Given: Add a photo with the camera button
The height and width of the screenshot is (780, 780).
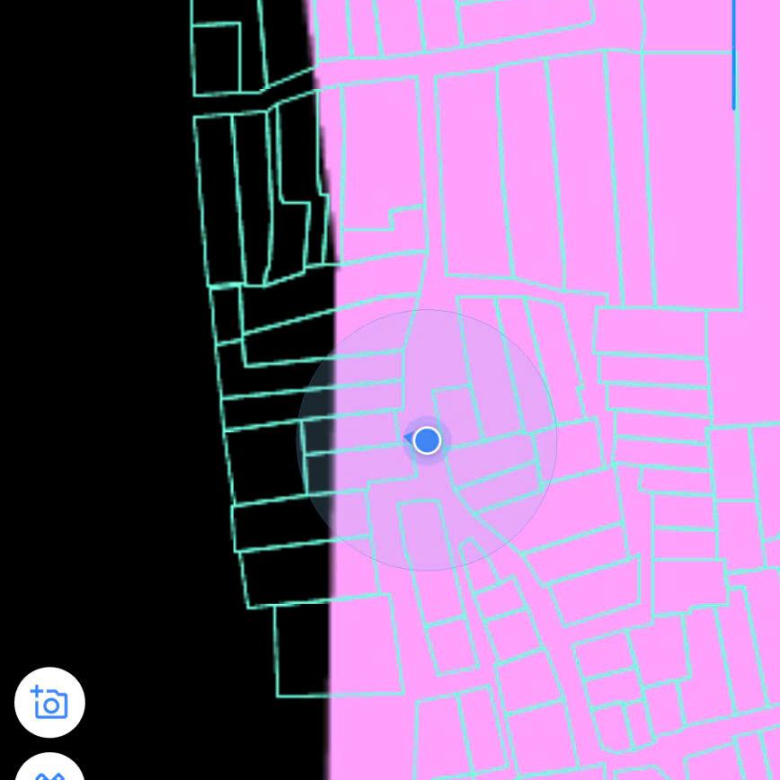Looking at the screenshot, I should point(49,702).
